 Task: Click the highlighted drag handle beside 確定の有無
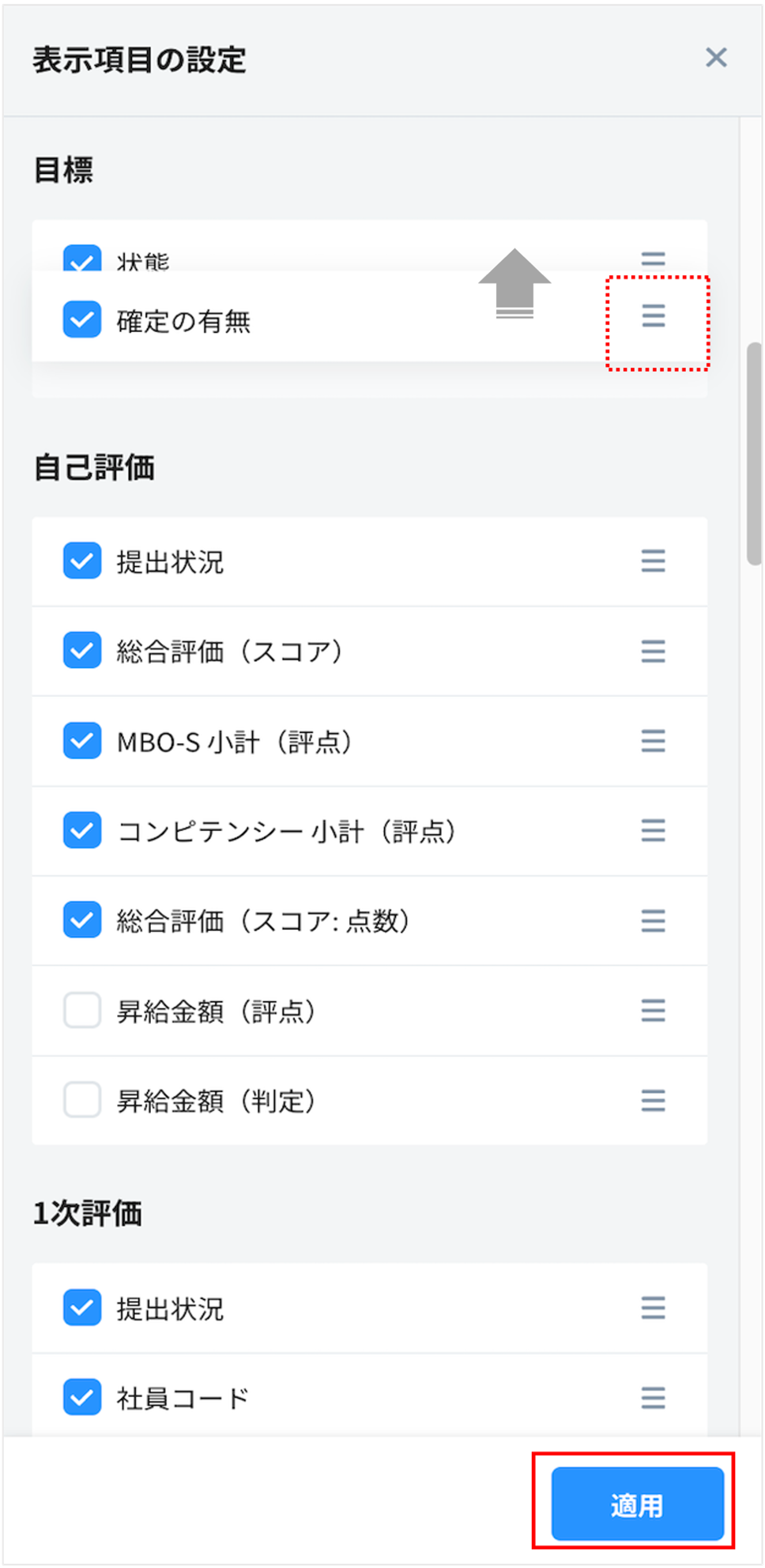pos(653,318)
